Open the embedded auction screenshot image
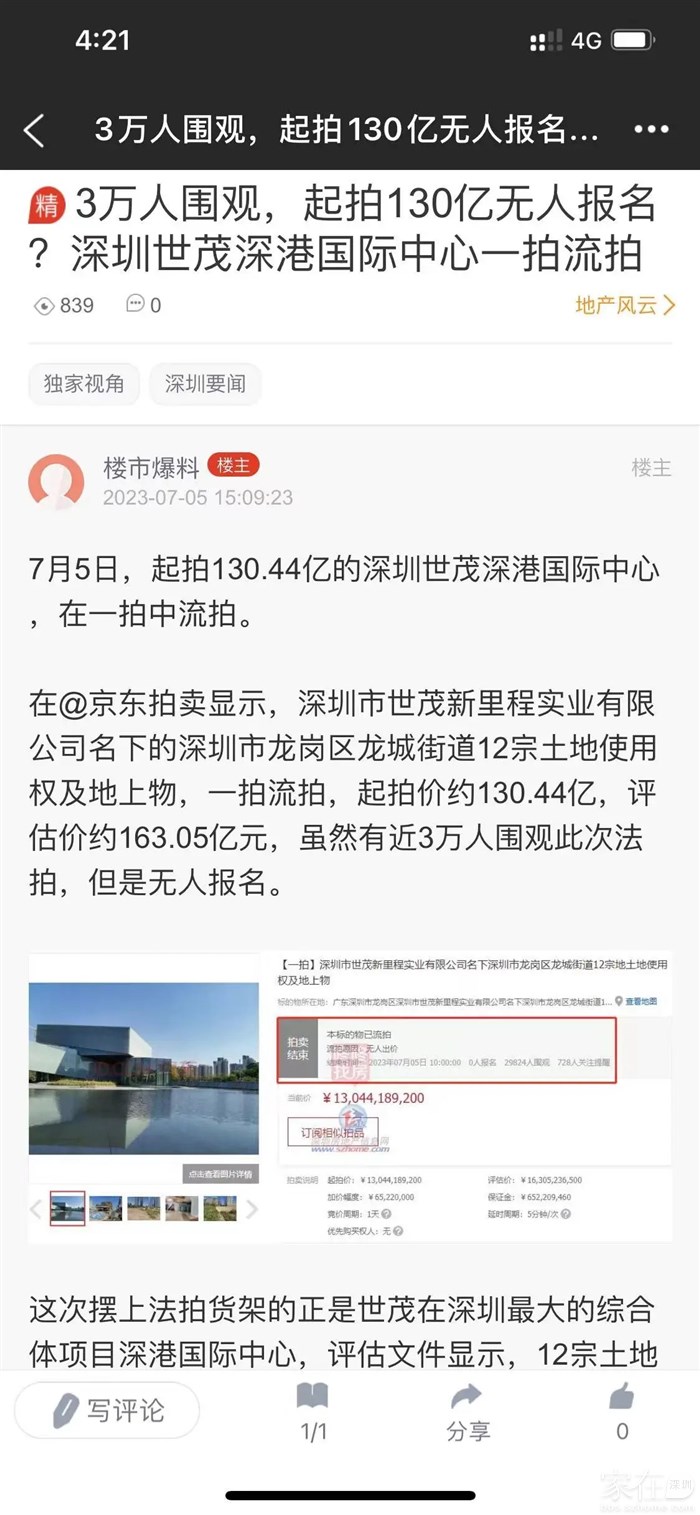Image resolution: width=700 pixels, height=1515 pixels. tap(350, 1097)
